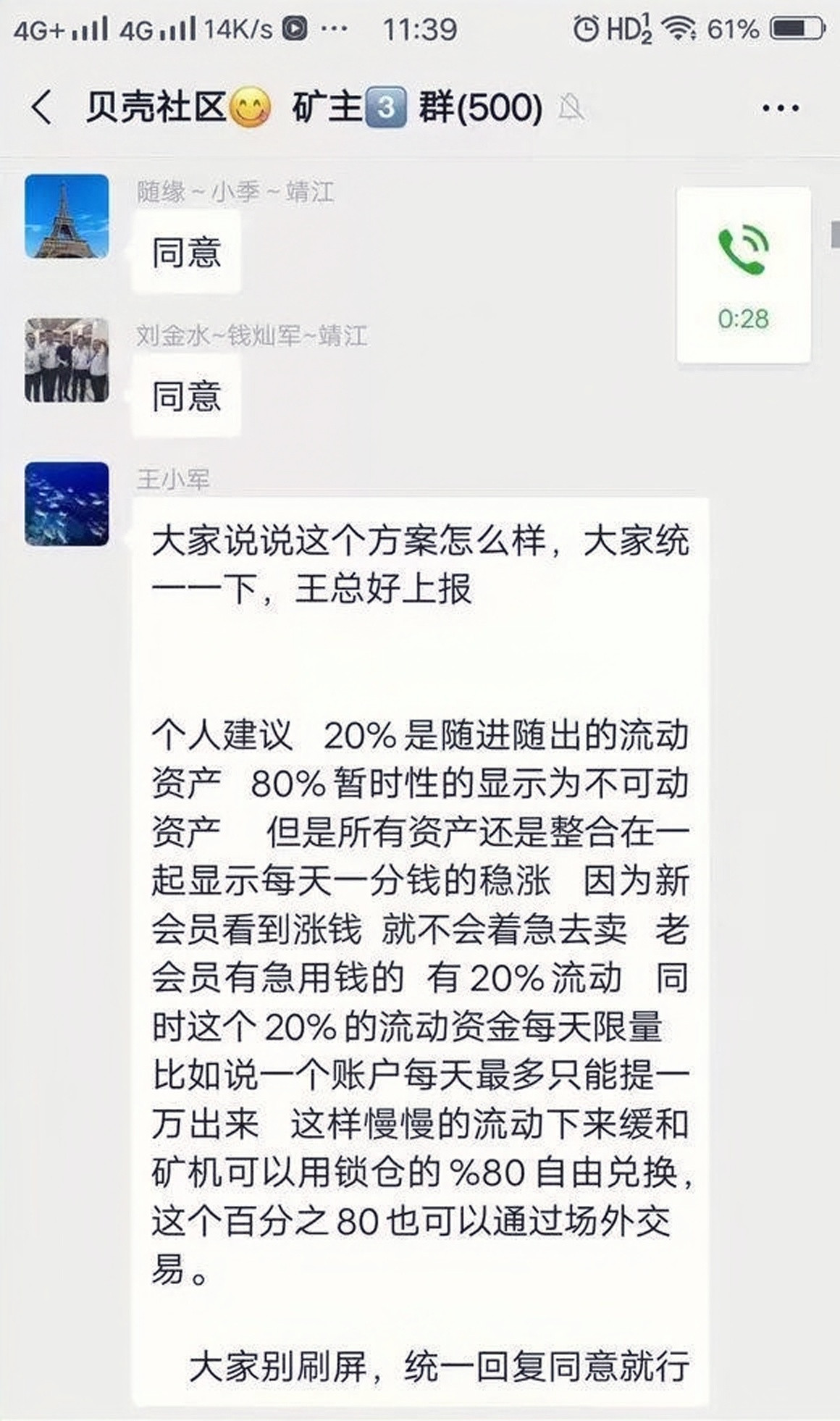Go back from the group chat
This screenshot has width=840, height=1421.
pos(42,108)
